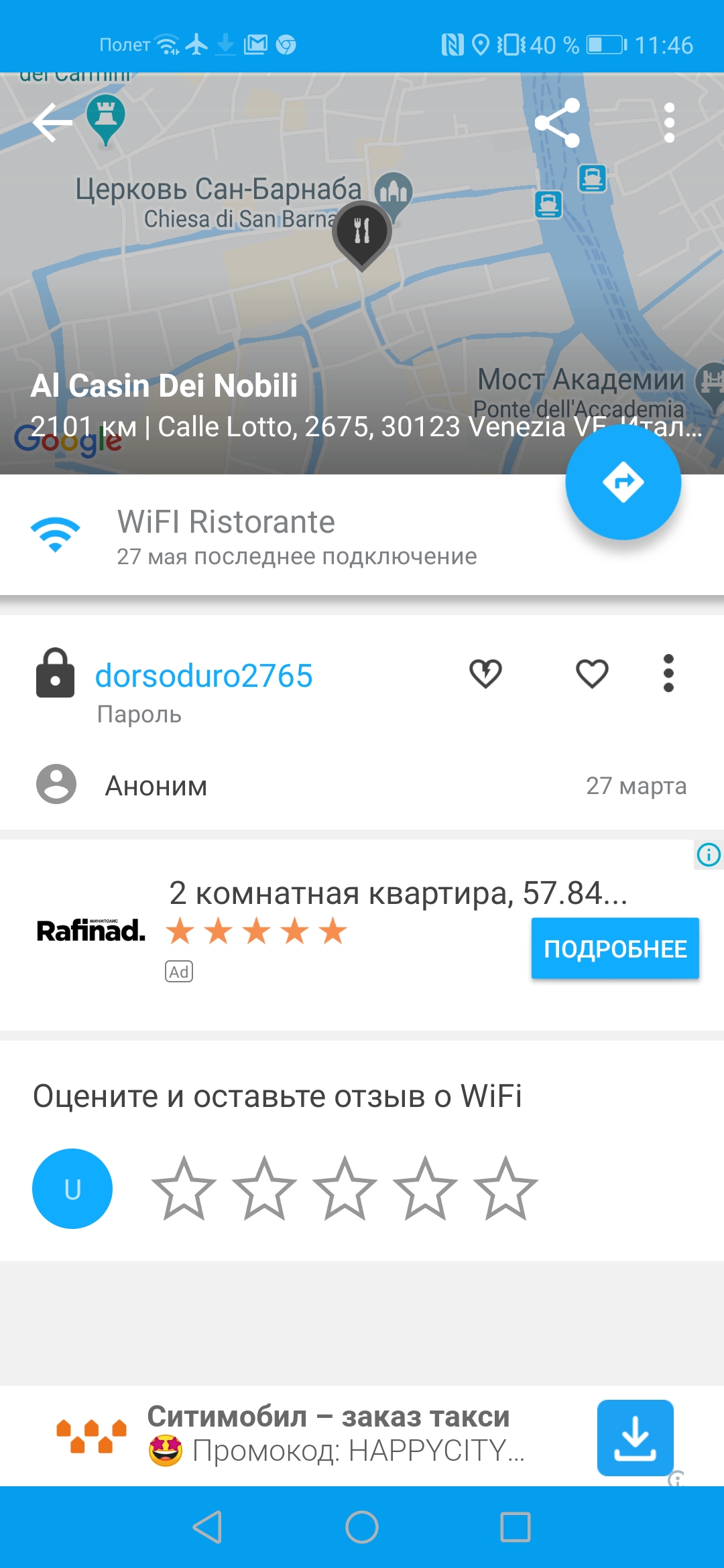
Task: Open the top overflow menu on the map
Action: pos(668,123)
